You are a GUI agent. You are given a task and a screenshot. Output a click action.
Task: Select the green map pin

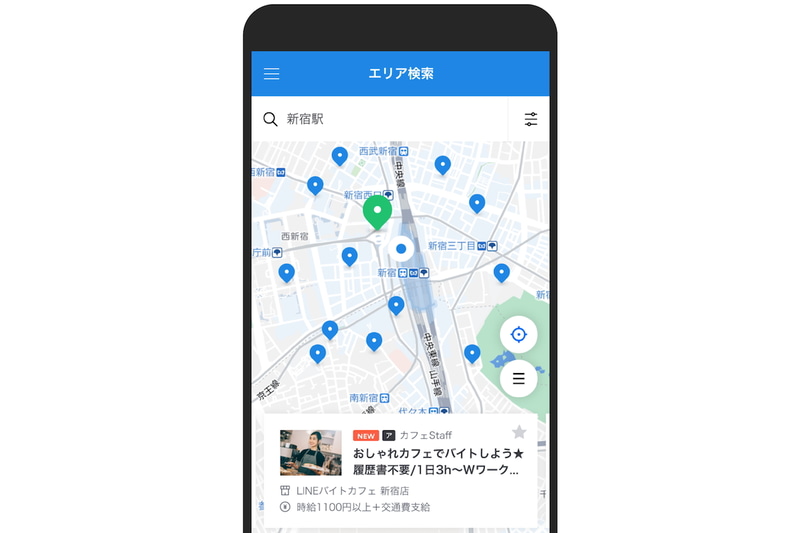click(377, 212)
